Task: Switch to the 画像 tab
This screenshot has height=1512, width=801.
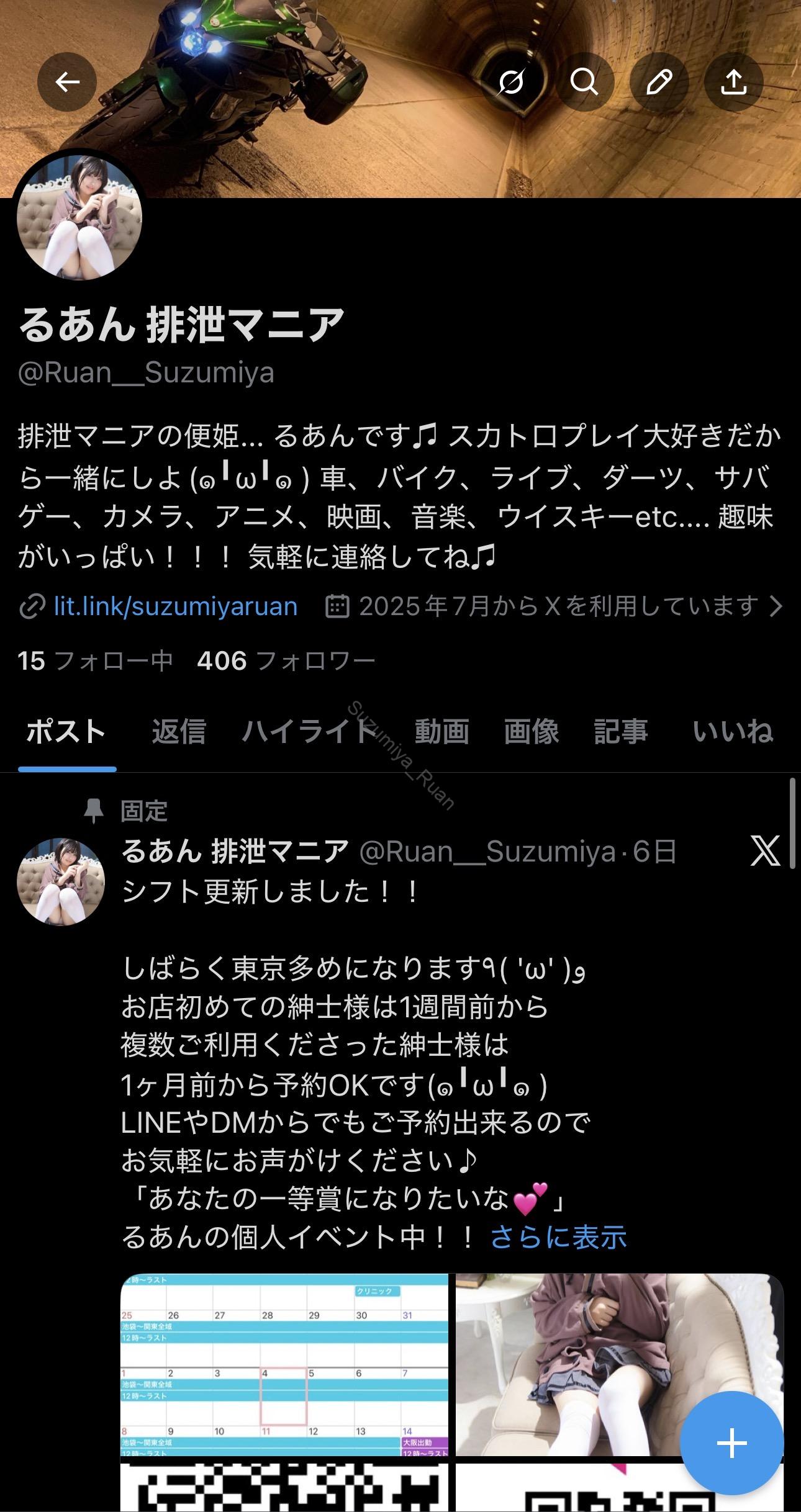Action: [x=531, y=731]
